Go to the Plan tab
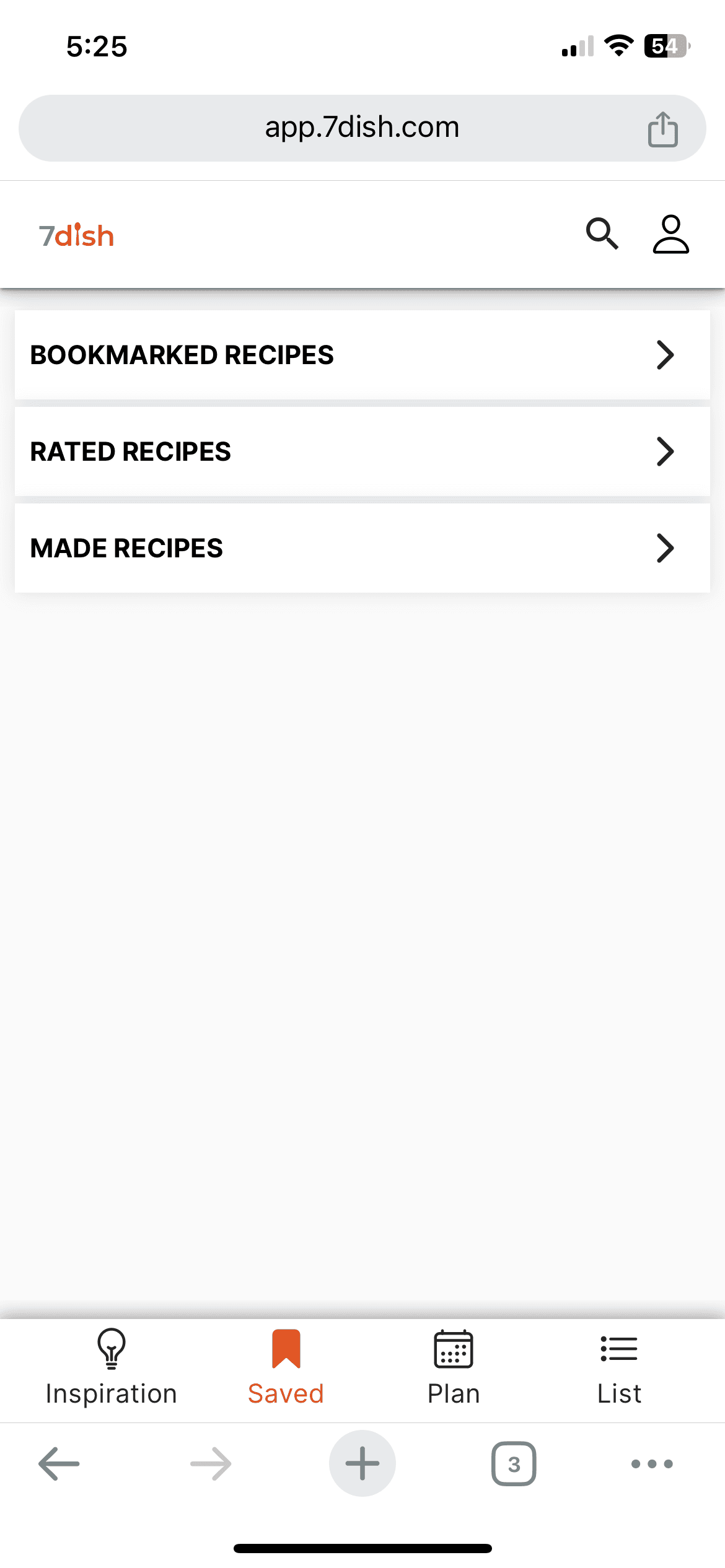The height and width of the screenshot is (1568, 725). (x=454, y=1367)
